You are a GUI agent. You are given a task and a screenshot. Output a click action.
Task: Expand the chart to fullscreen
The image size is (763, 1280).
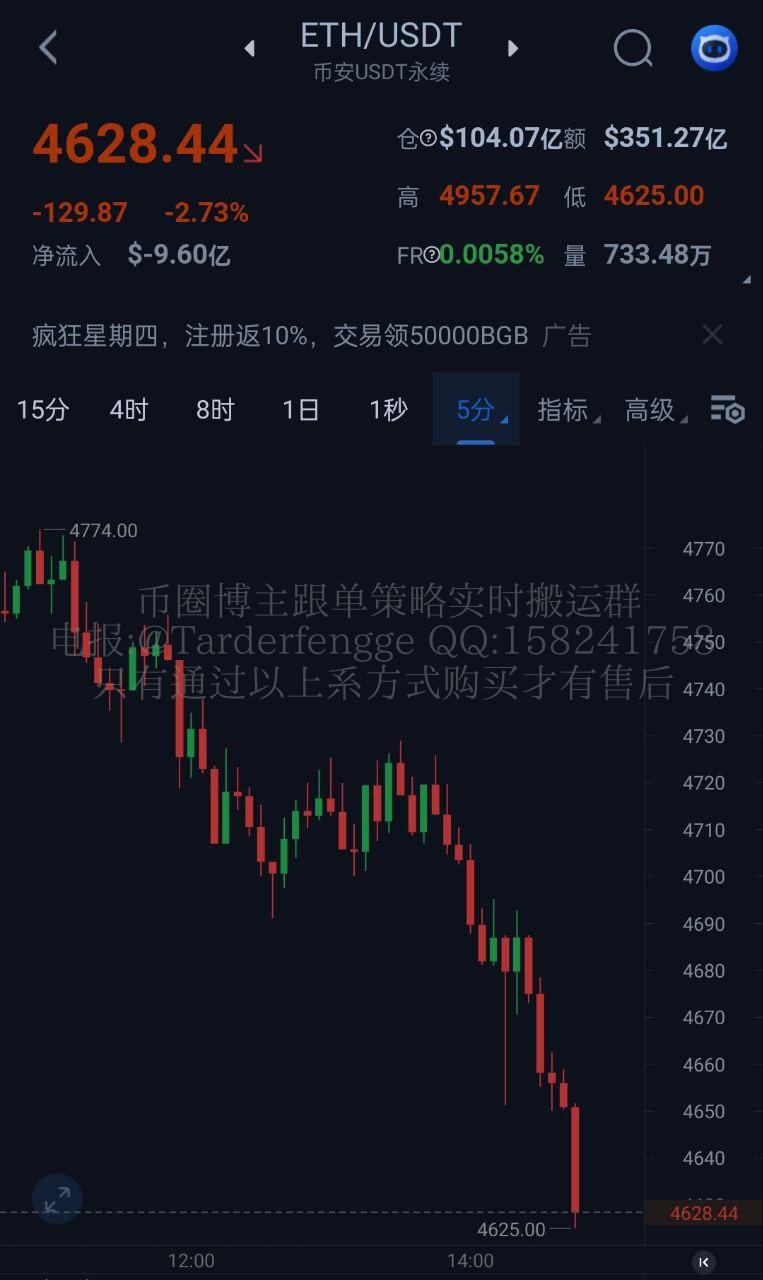(x=57, y=1198)
